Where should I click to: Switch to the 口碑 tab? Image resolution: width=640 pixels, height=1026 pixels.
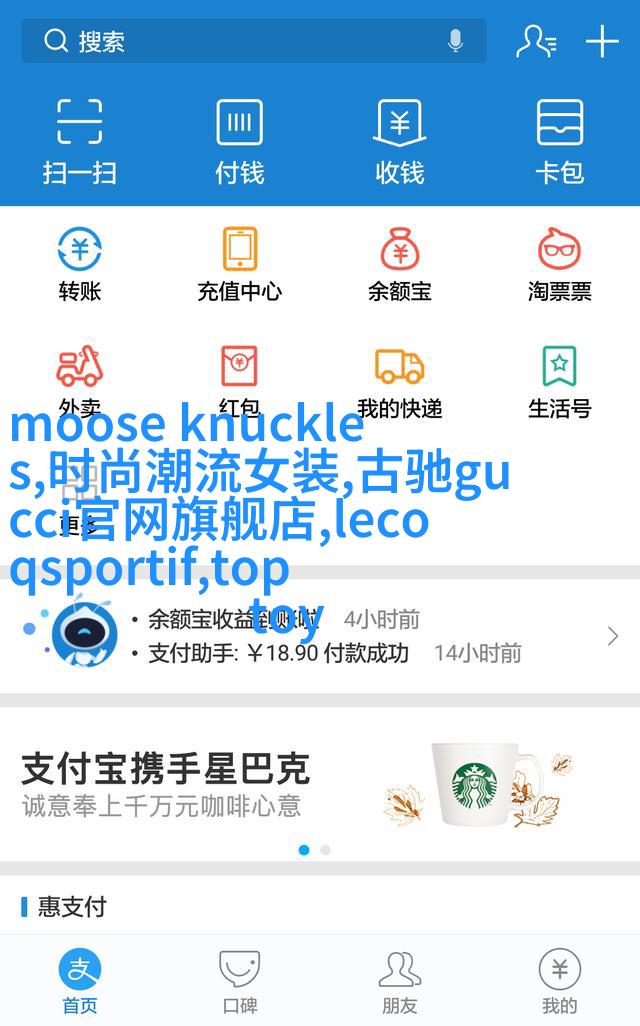[x=240, y=981]
